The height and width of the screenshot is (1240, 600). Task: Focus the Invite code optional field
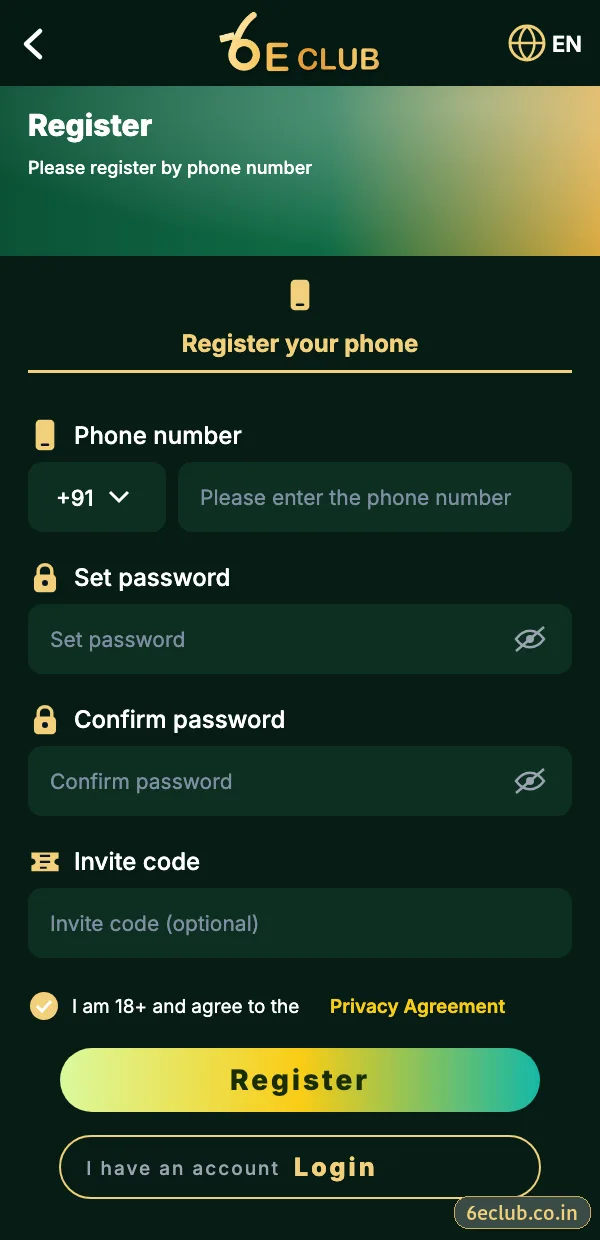click(x=300, y=923)
